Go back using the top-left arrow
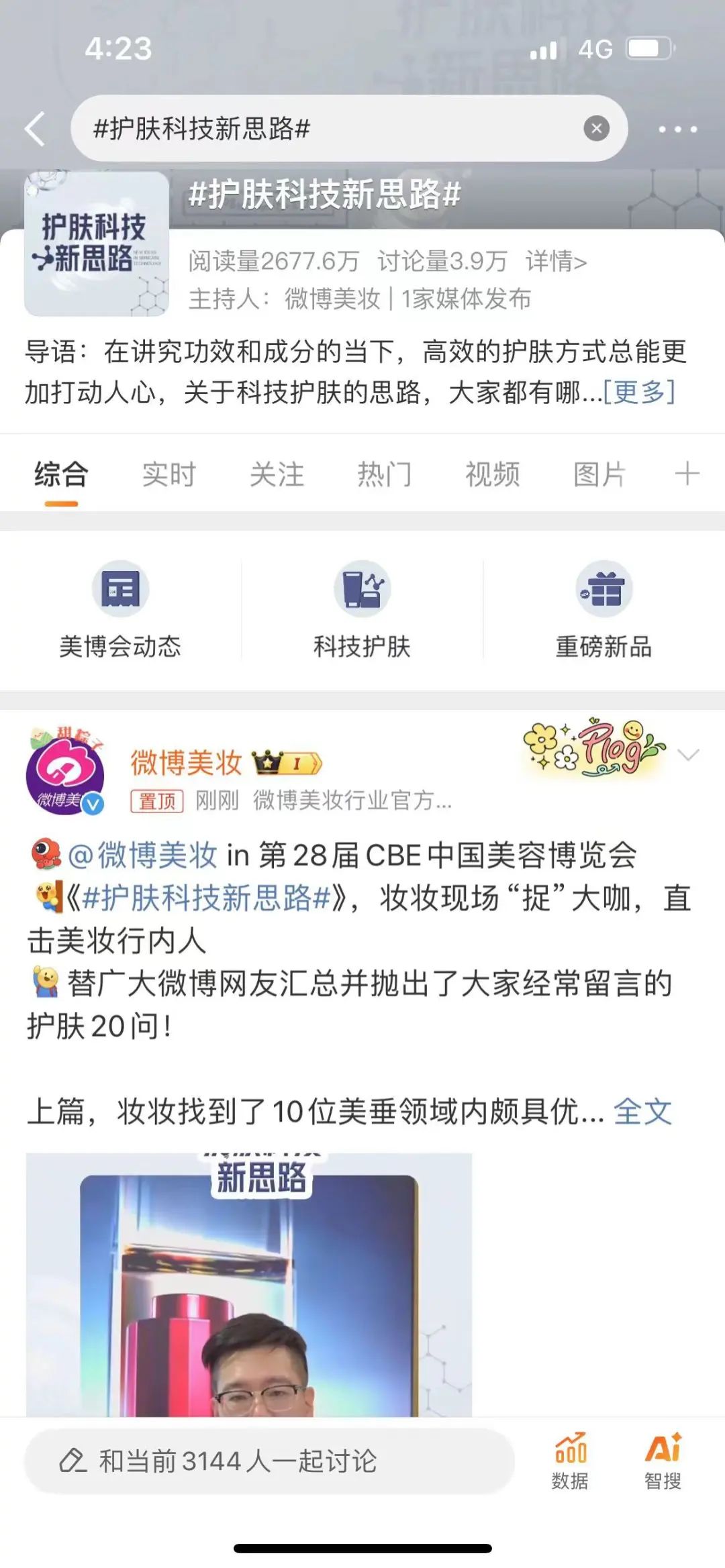 [35, 128]
